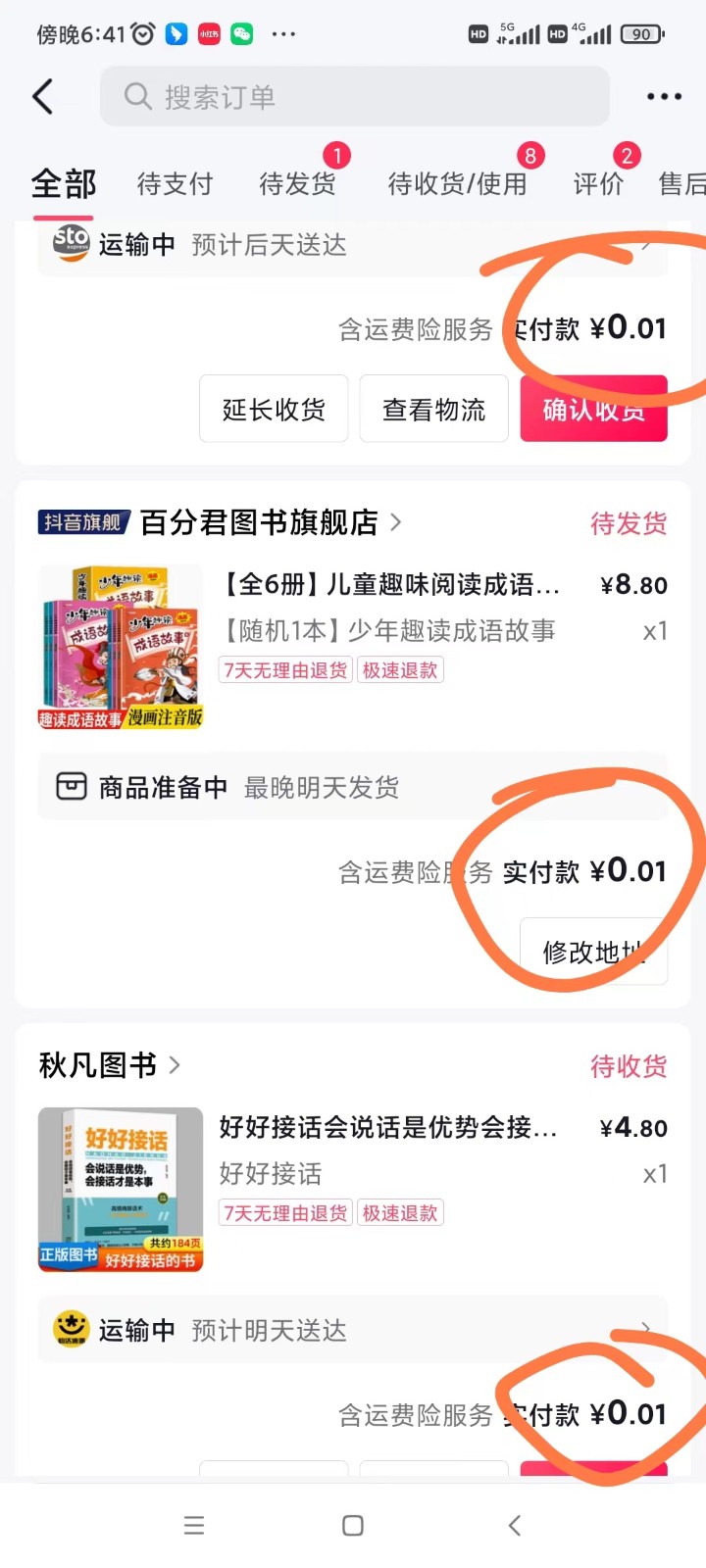The width and height of the screenshot is (706, 1568).
Task: Tap the 成语故事 book set thumbnail
Action: pos(120,645)
